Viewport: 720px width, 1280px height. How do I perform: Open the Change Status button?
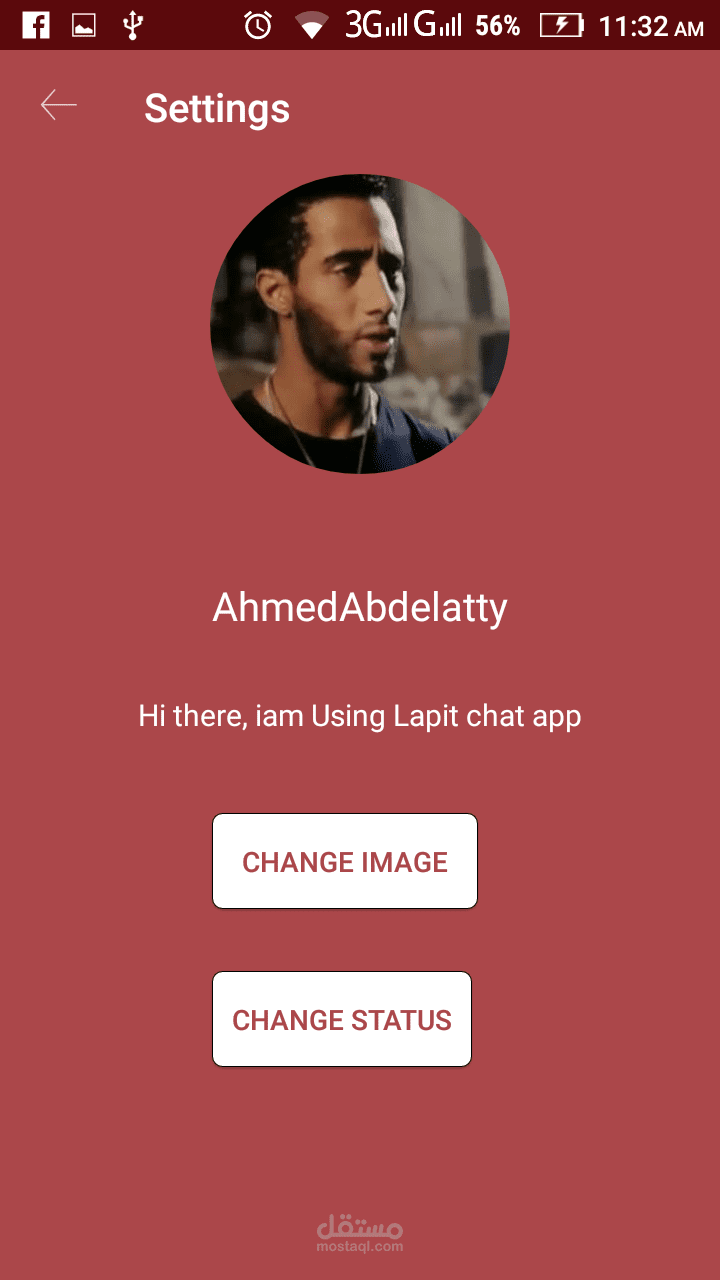pos(341,1019)
